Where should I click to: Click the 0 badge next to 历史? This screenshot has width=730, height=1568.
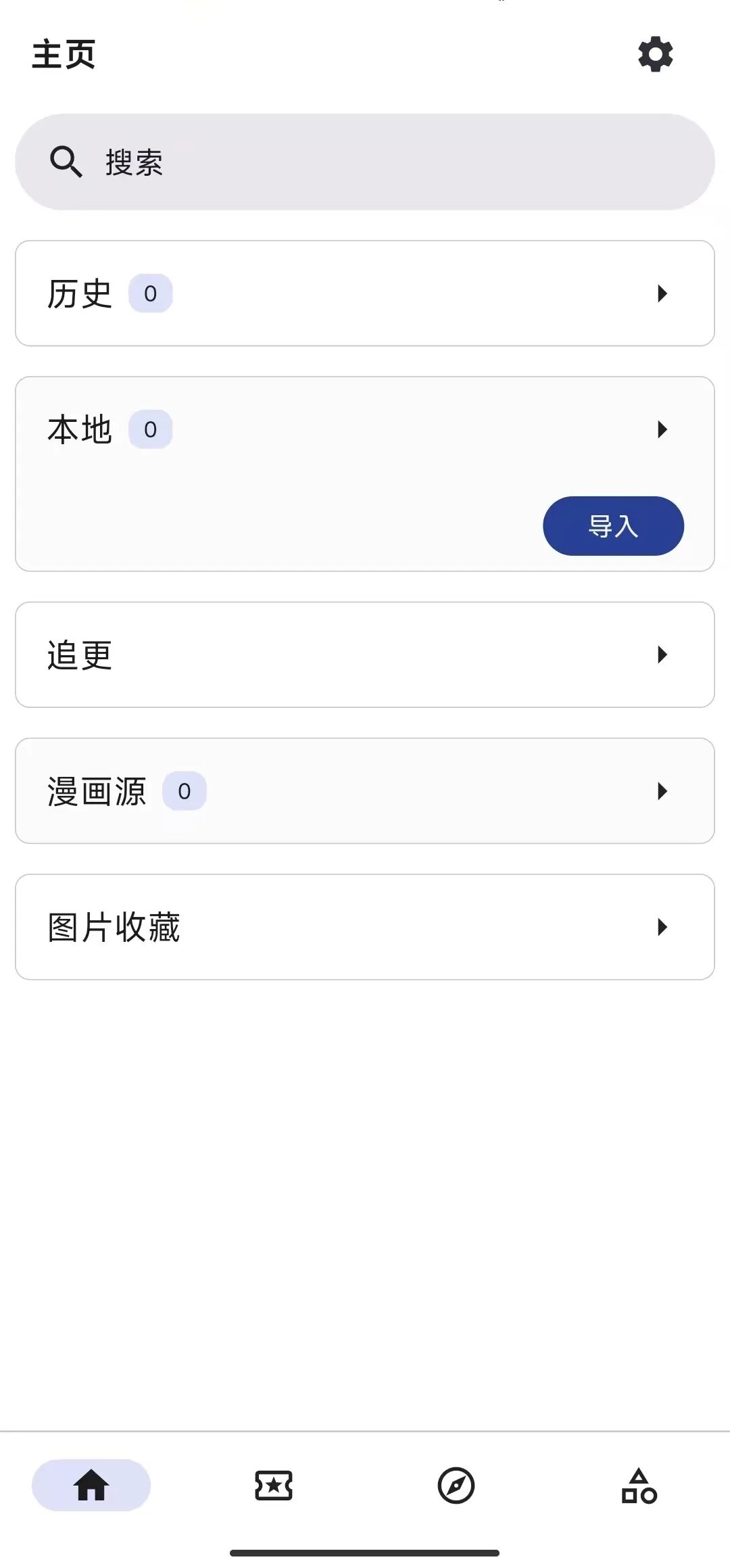(x=150, y=293)
